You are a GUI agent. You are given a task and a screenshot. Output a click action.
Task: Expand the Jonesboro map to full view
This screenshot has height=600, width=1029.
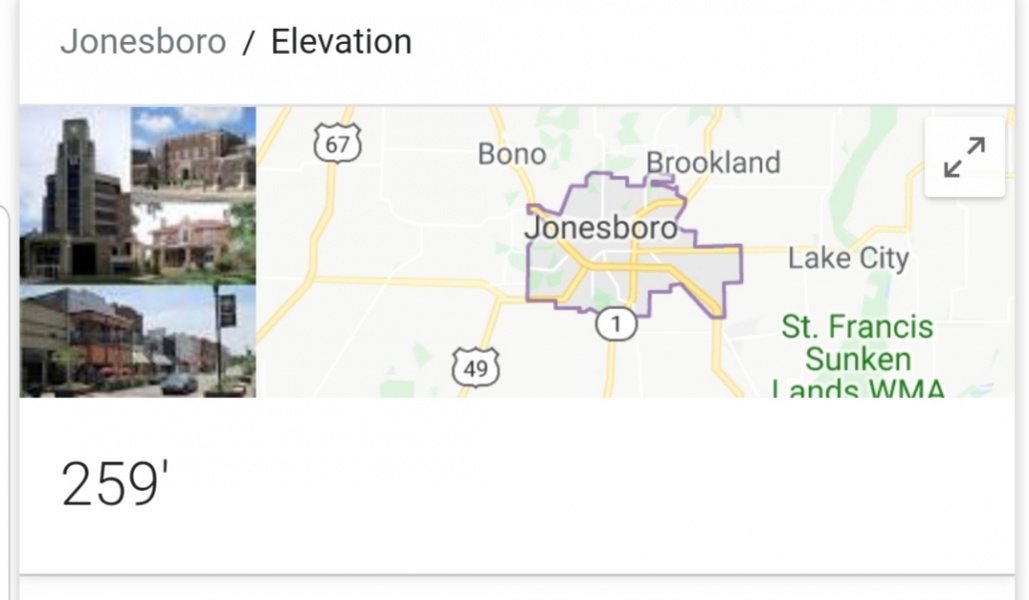(964, 157)
